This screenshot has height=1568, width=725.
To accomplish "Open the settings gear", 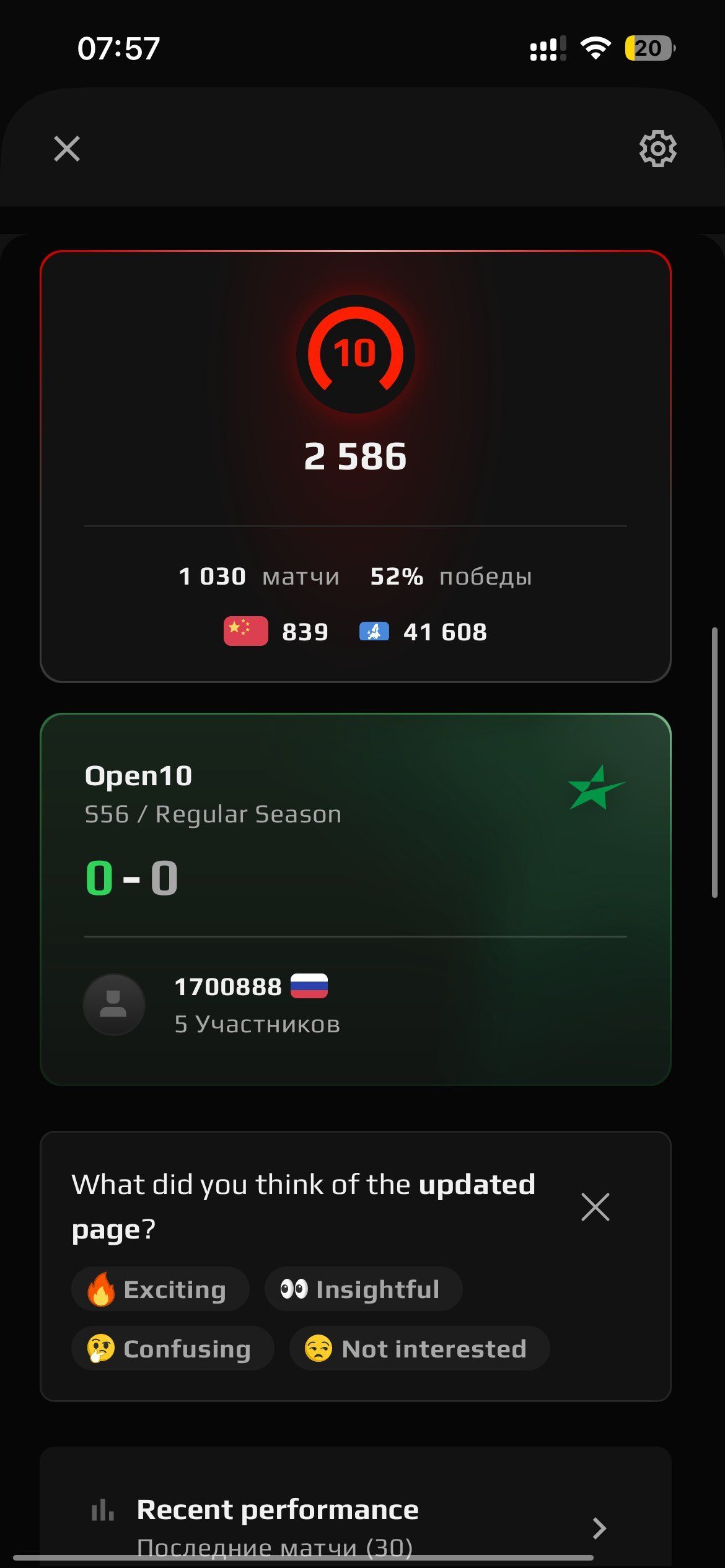I will pyautogui.click(x=657, y=149).
